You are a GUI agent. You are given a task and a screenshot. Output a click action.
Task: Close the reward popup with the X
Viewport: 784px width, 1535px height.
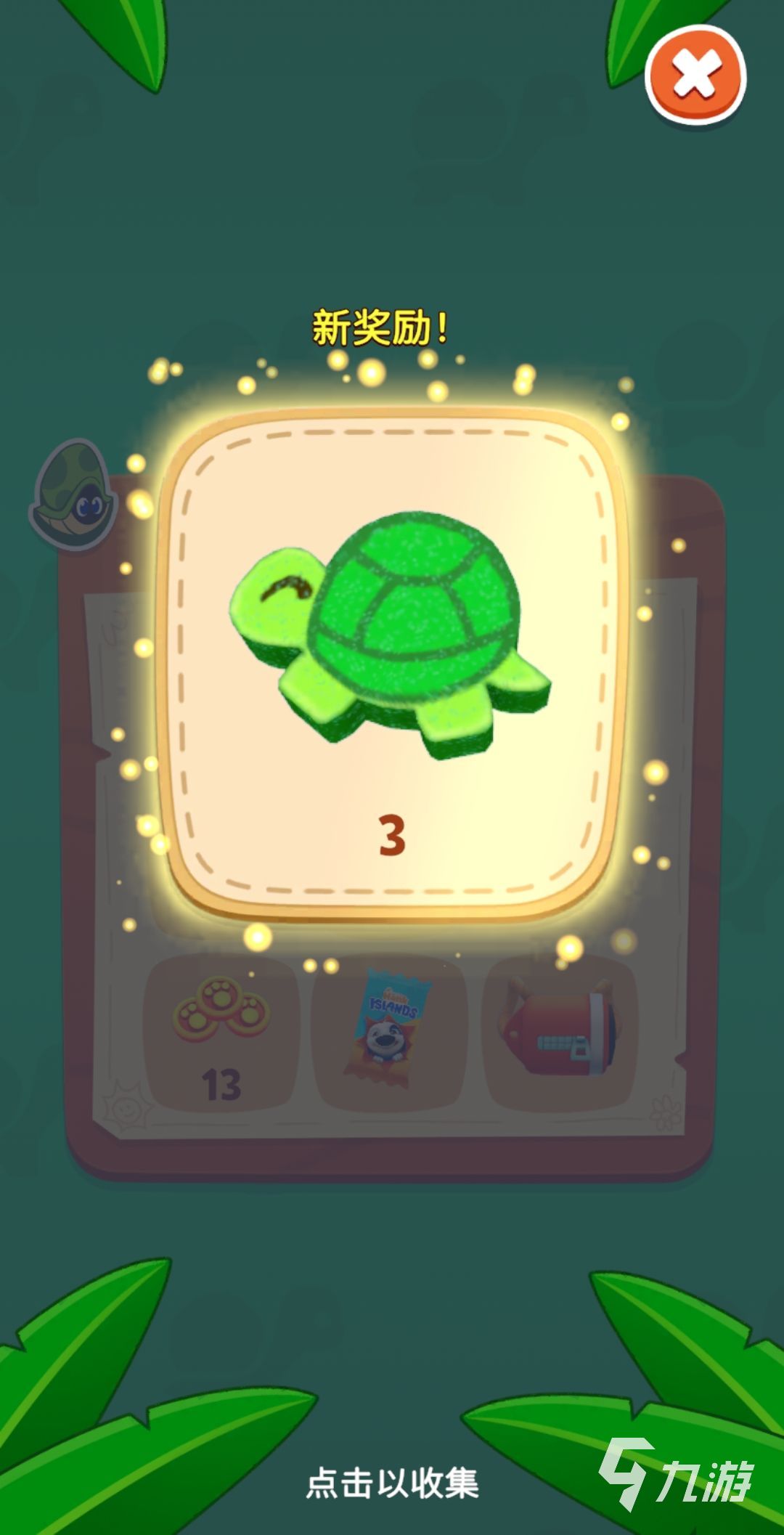(695, 75)
